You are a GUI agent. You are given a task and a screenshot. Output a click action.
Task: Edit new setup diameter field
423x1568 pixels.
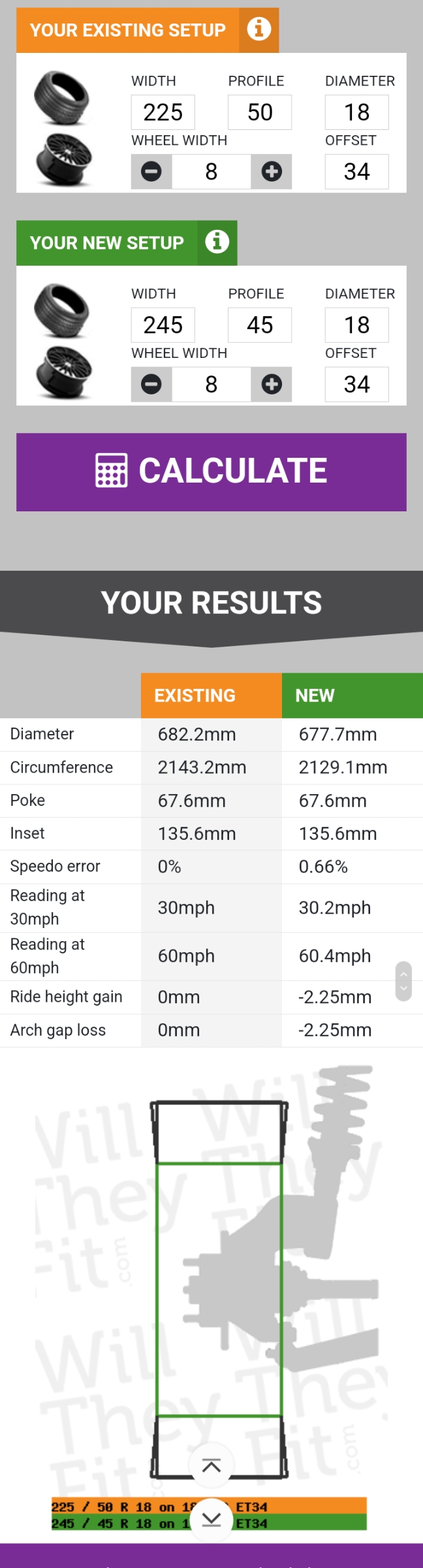[x=357, y=325]
